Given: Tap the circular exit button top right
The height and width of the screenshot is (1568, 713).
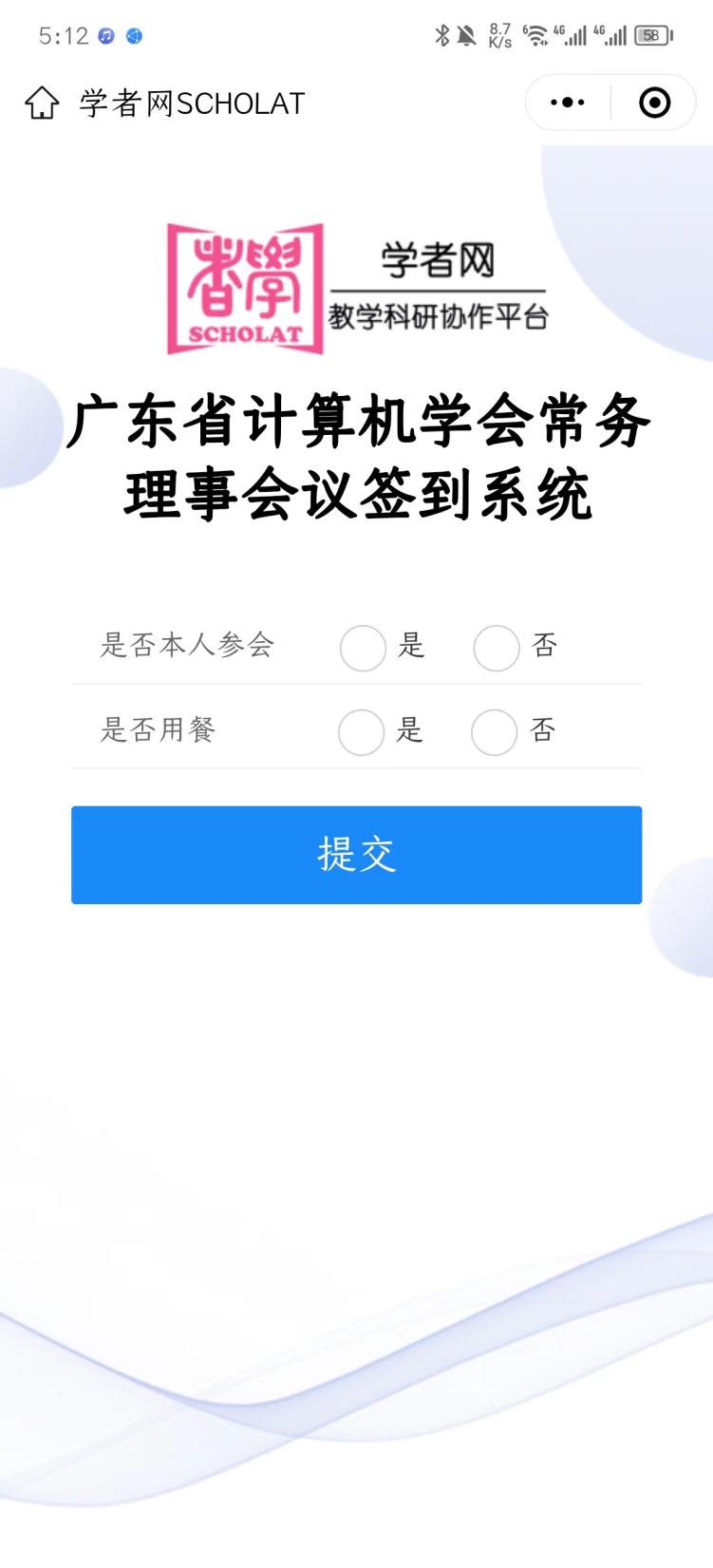Looking at the screenshot, I should tap(655, 102).
